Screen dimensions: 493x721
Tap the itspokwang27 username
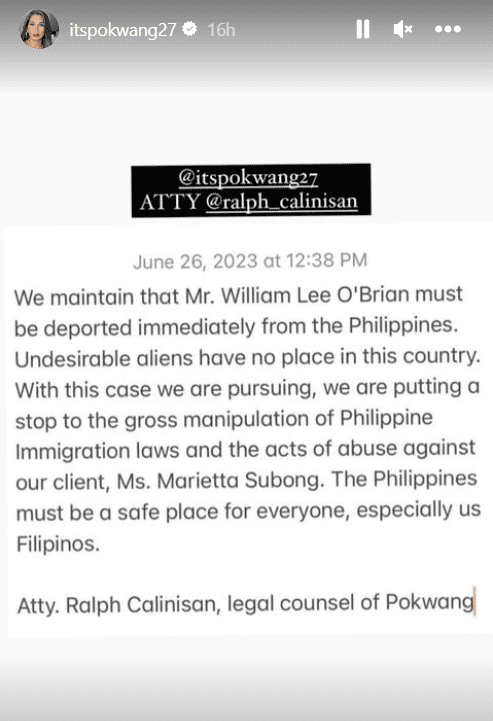pyautogui.click(x=123, y=30)
